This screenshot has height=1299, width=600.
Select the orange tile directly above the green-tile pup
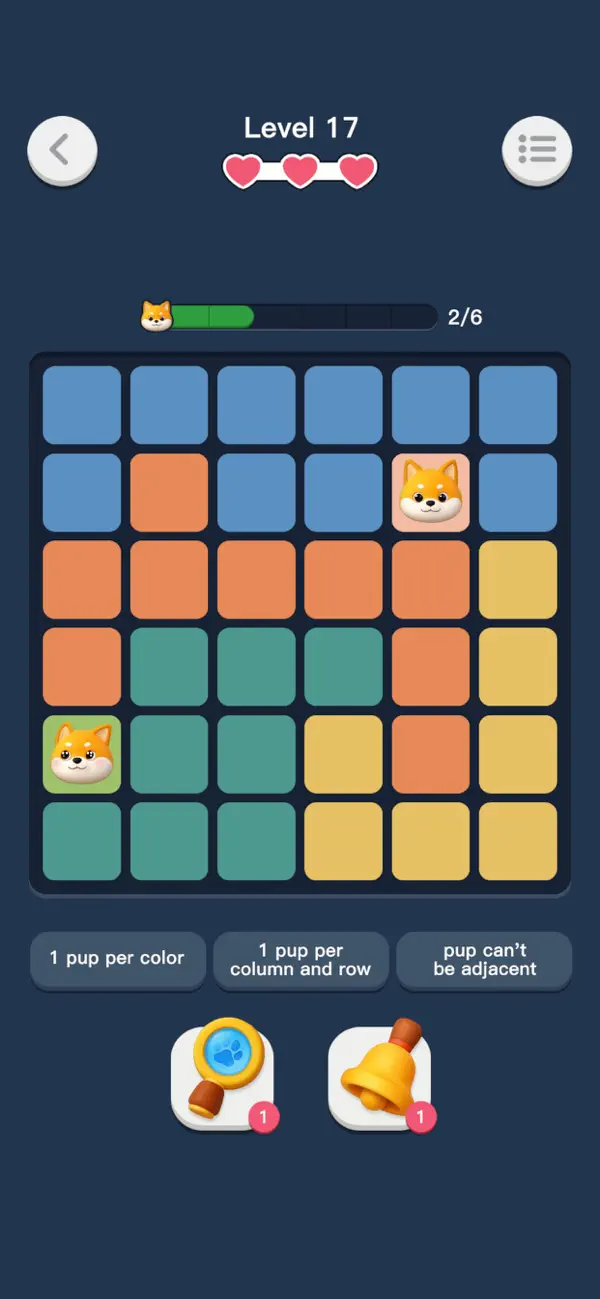82,667
